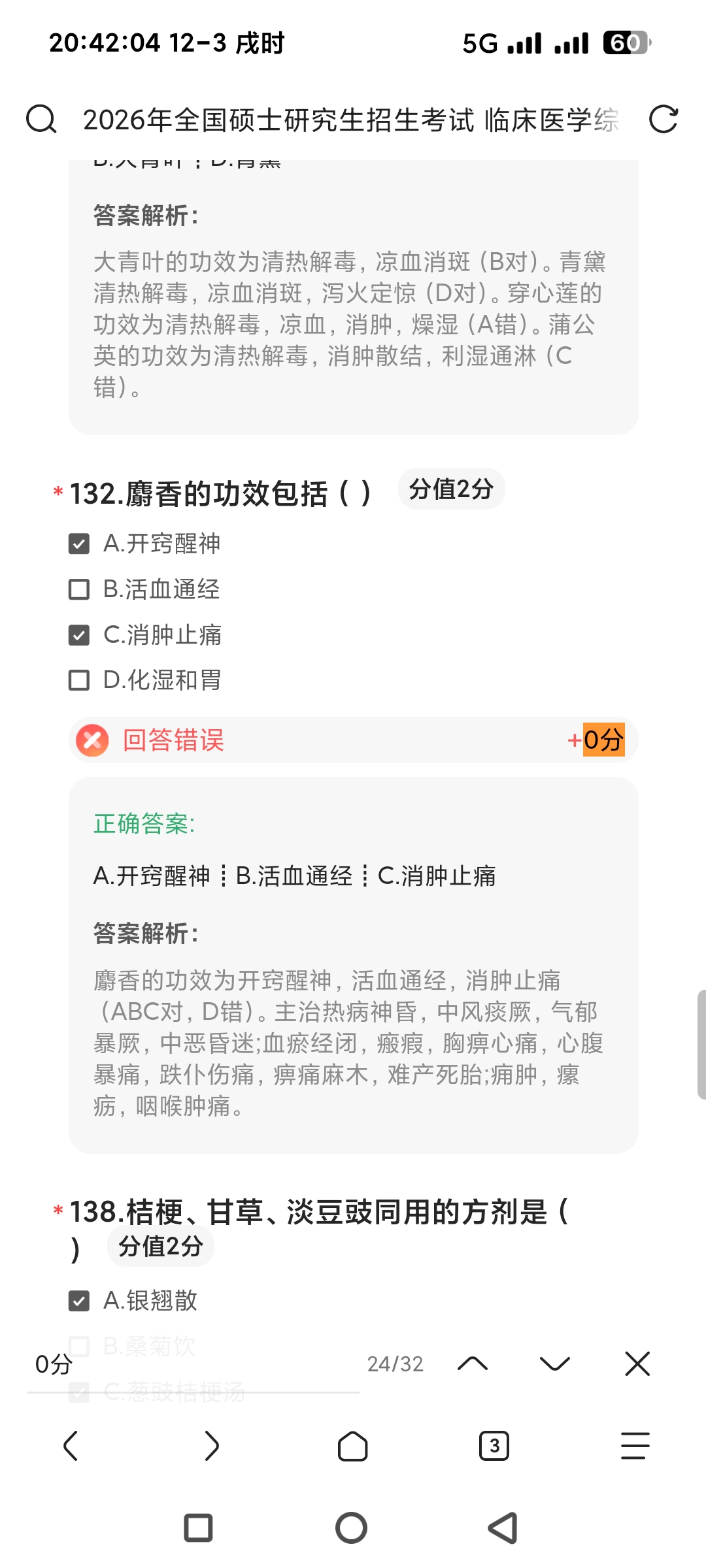Tap the search icon in the address bar
Image resolution: width=706 pixels, height=1568 pixels.
pyautogui.click(x=41, y=120)
